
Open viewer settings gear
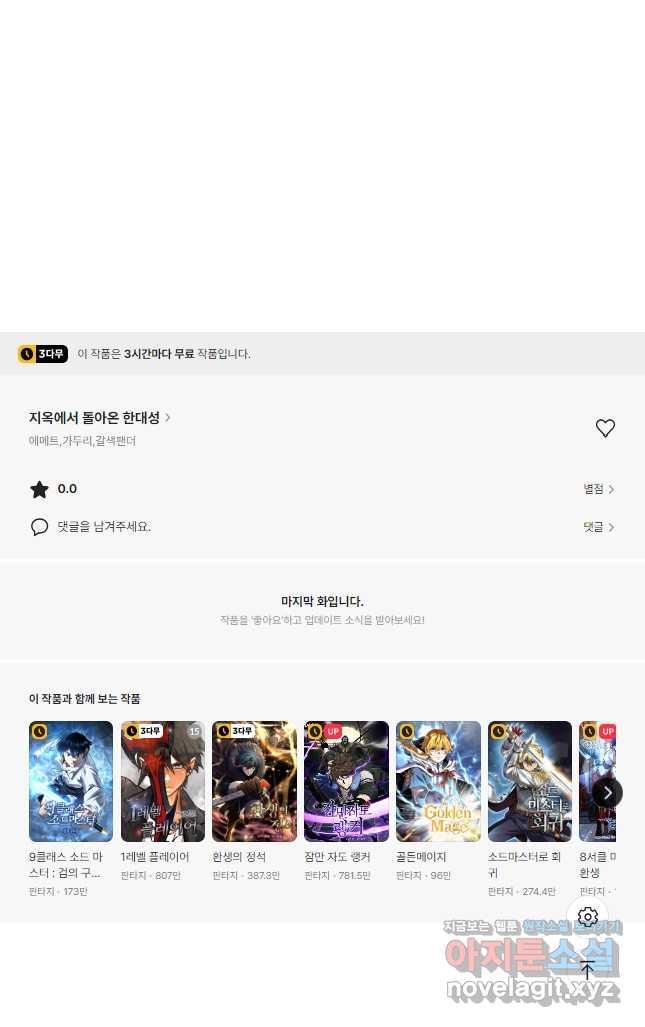588,917
